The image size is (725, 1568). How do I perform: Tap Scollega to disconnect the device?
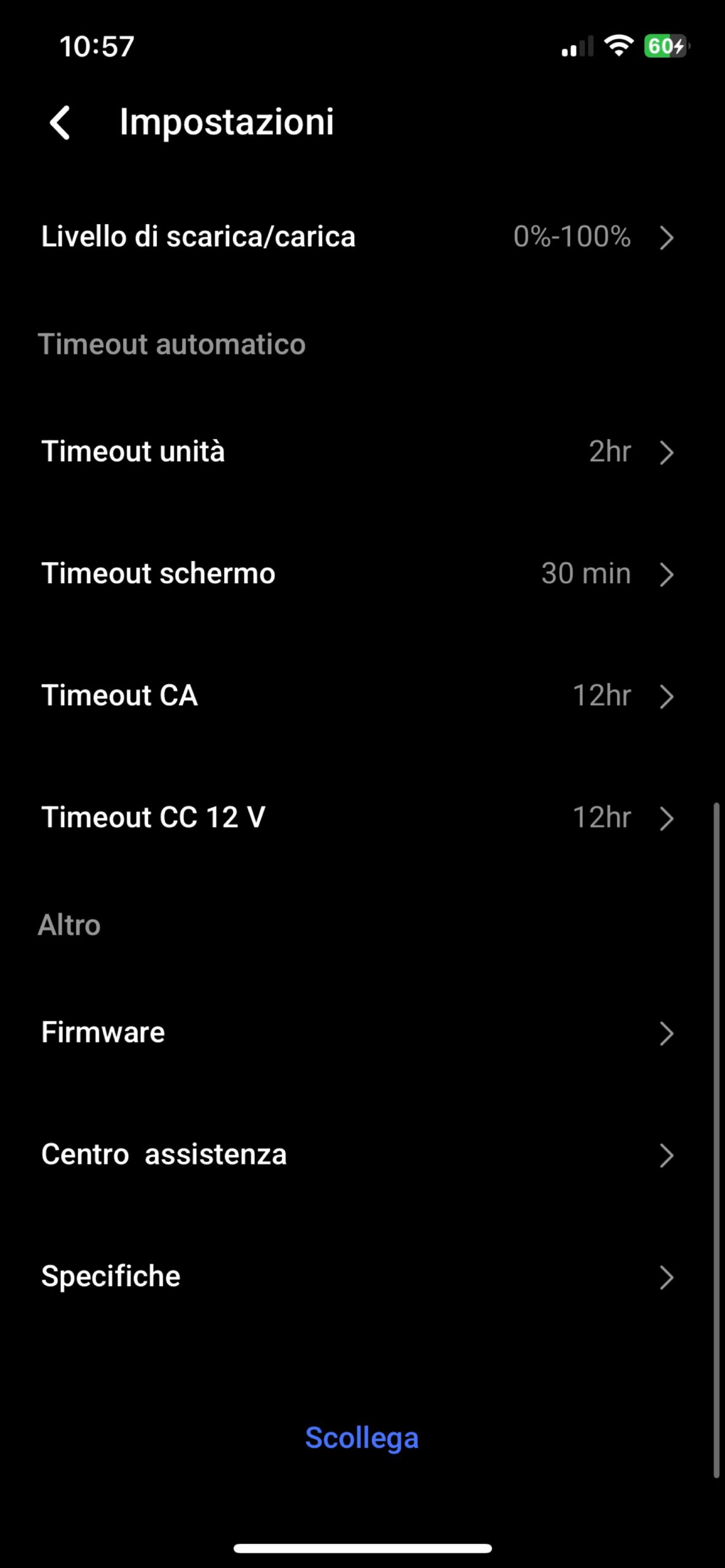point(362,1438)
